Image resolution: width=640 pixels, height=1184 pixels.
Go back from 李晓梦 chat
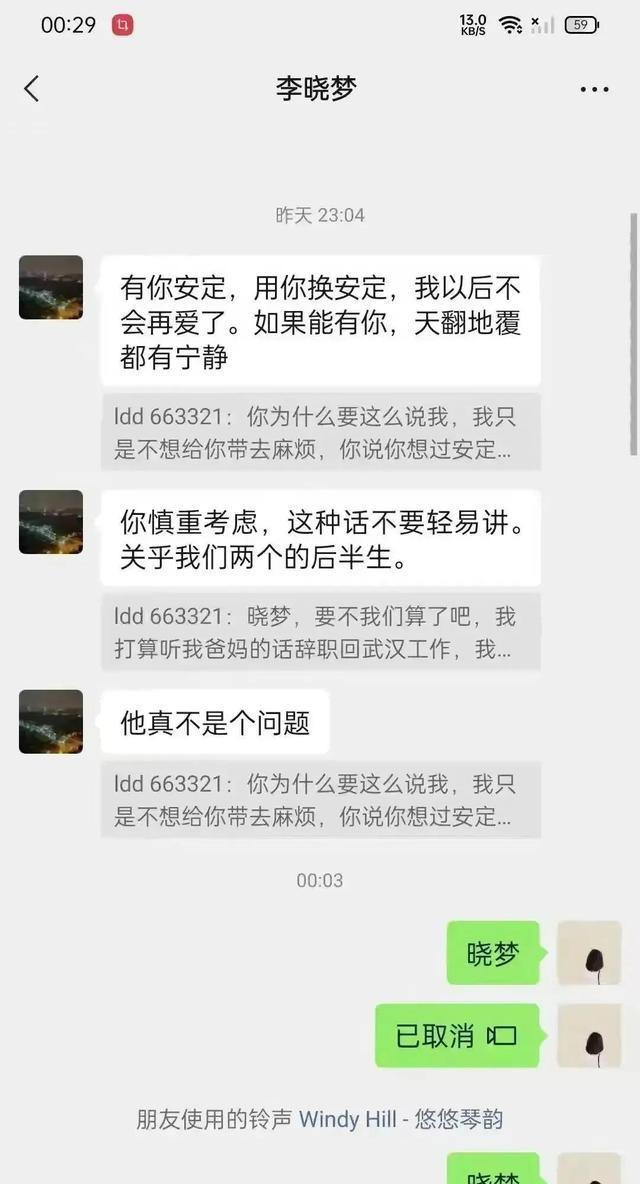[32, 89]
